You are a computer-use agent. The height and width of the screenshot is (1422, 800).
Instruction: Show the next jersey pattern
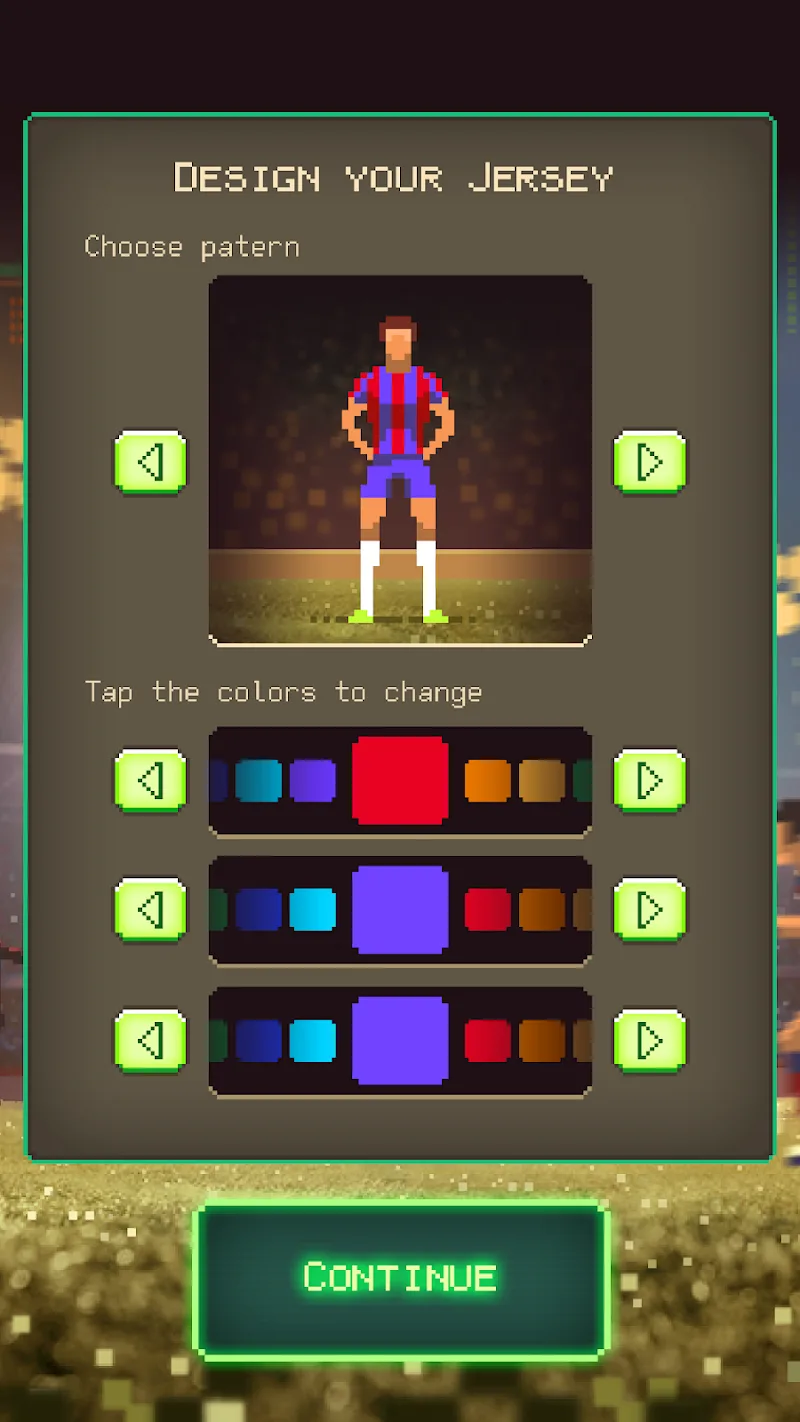[x=650, y=462]
